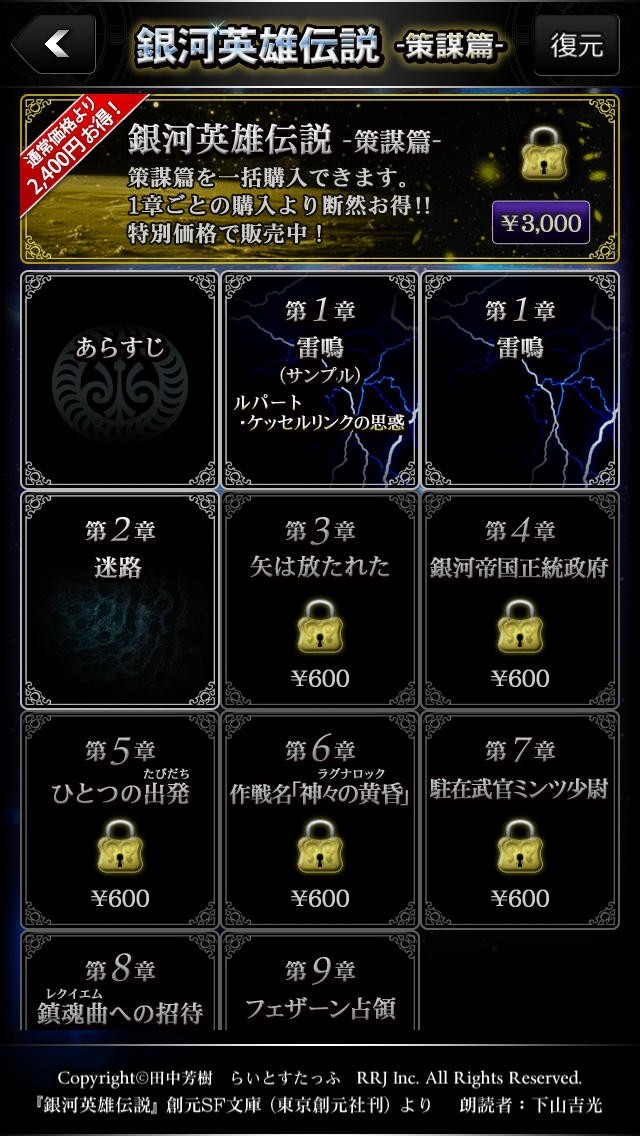Screen dimensions: 640x1136
Task: Select locked 第5章 ひとつの出発
Action: 119,818
